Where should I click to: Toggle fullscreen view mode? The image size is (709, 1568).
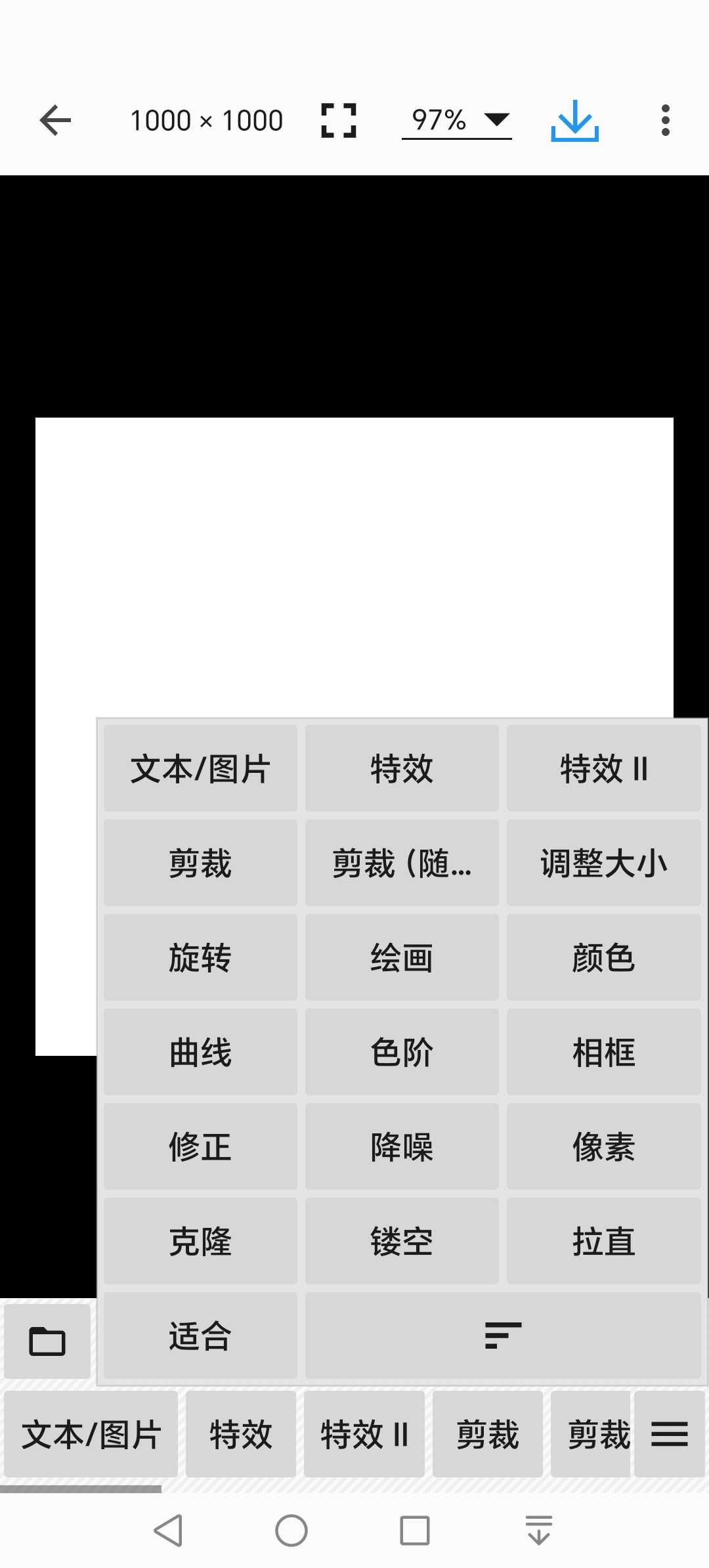(338, 121)
